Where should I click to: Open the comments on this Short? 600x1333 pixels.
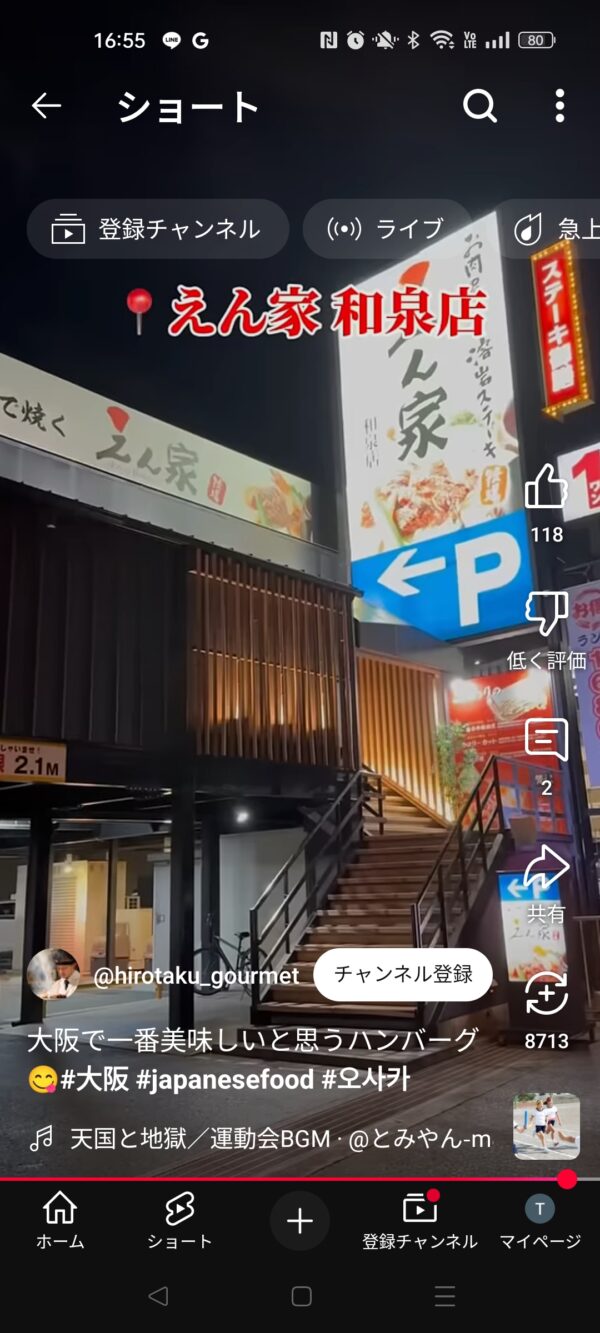pos(546,741)
